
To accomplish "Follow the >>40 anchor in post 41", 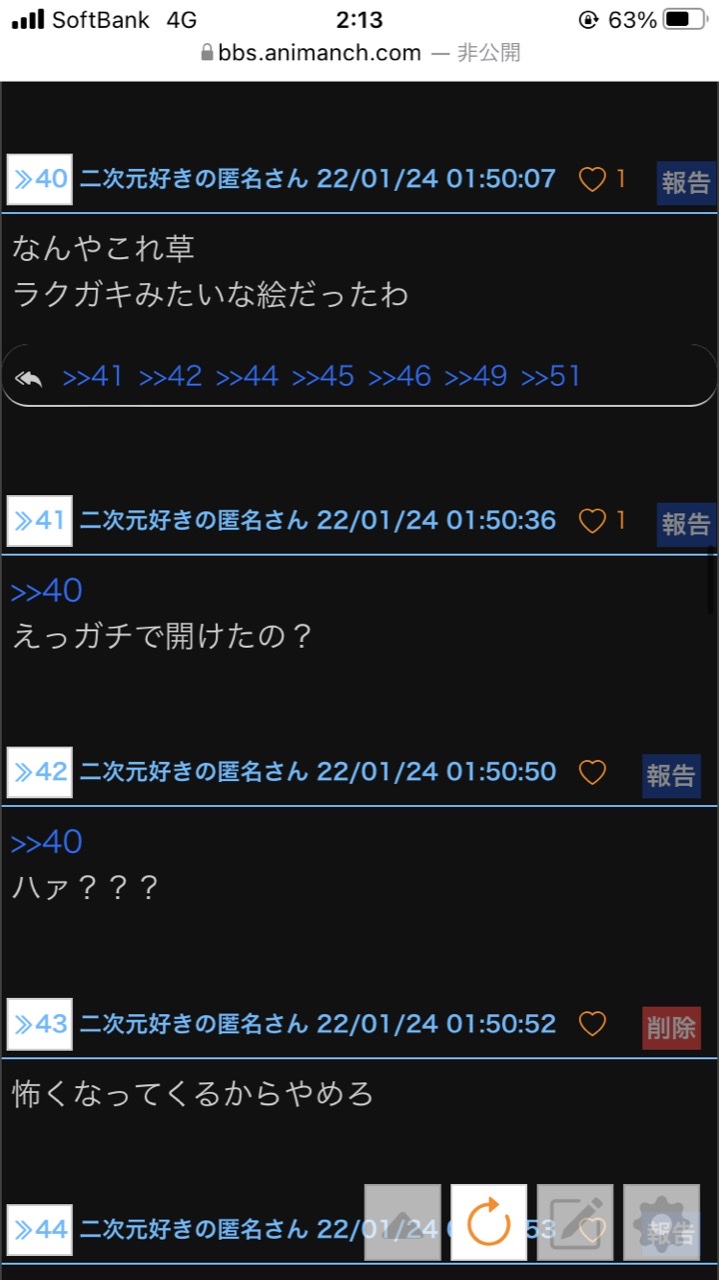I will click(x=46, y=591).
